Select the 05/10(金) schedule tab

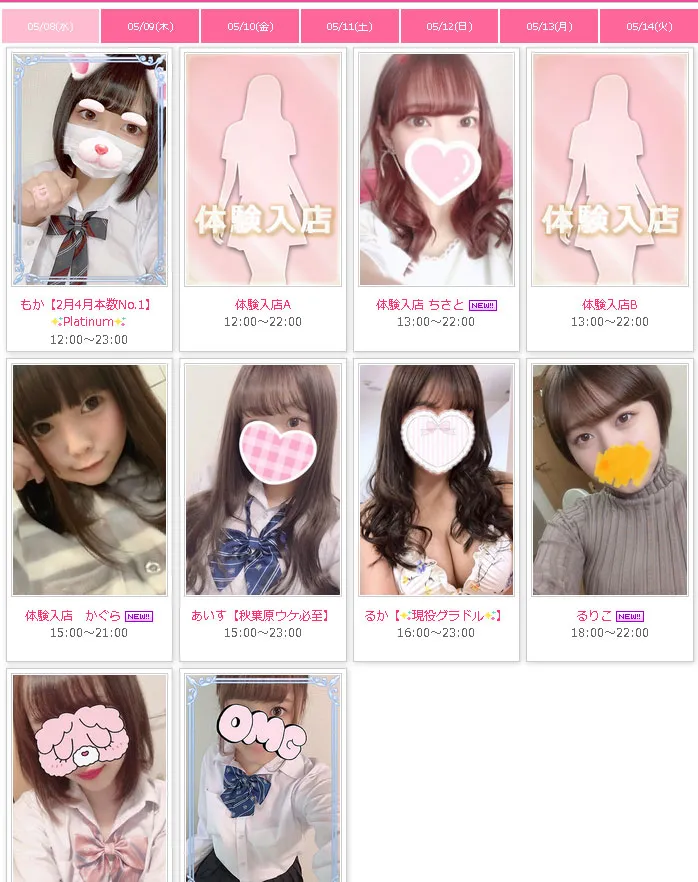coord(250,26)
